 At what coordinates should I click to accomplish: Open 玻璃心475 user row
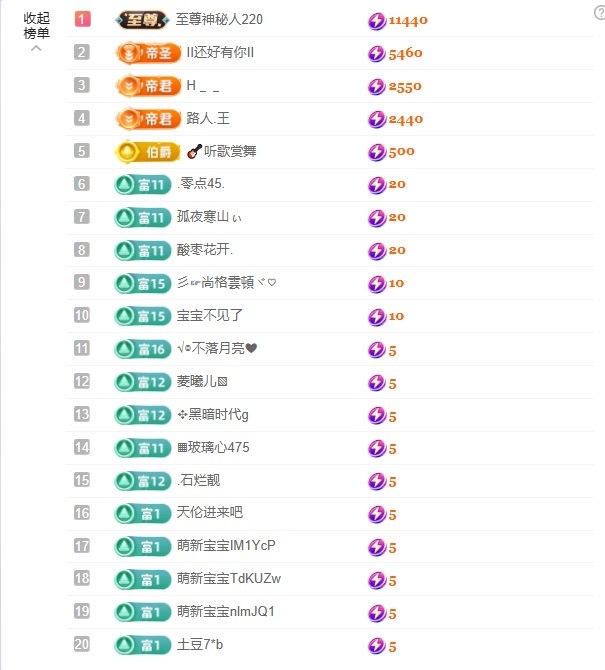pyautogui.click(x=213, y=447)
